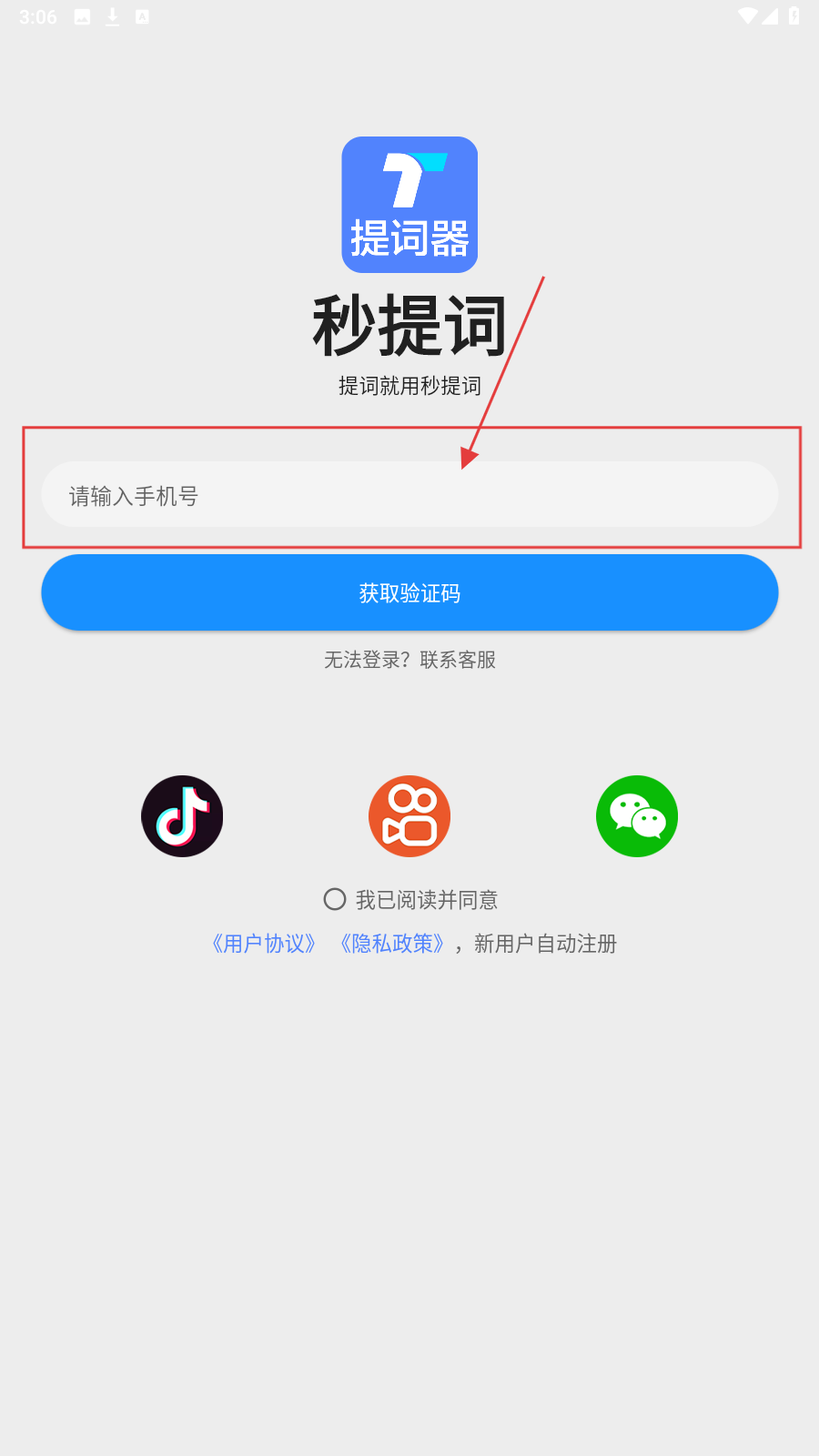Focus the phone number input field
The image size is (819, 1456).
409,495
